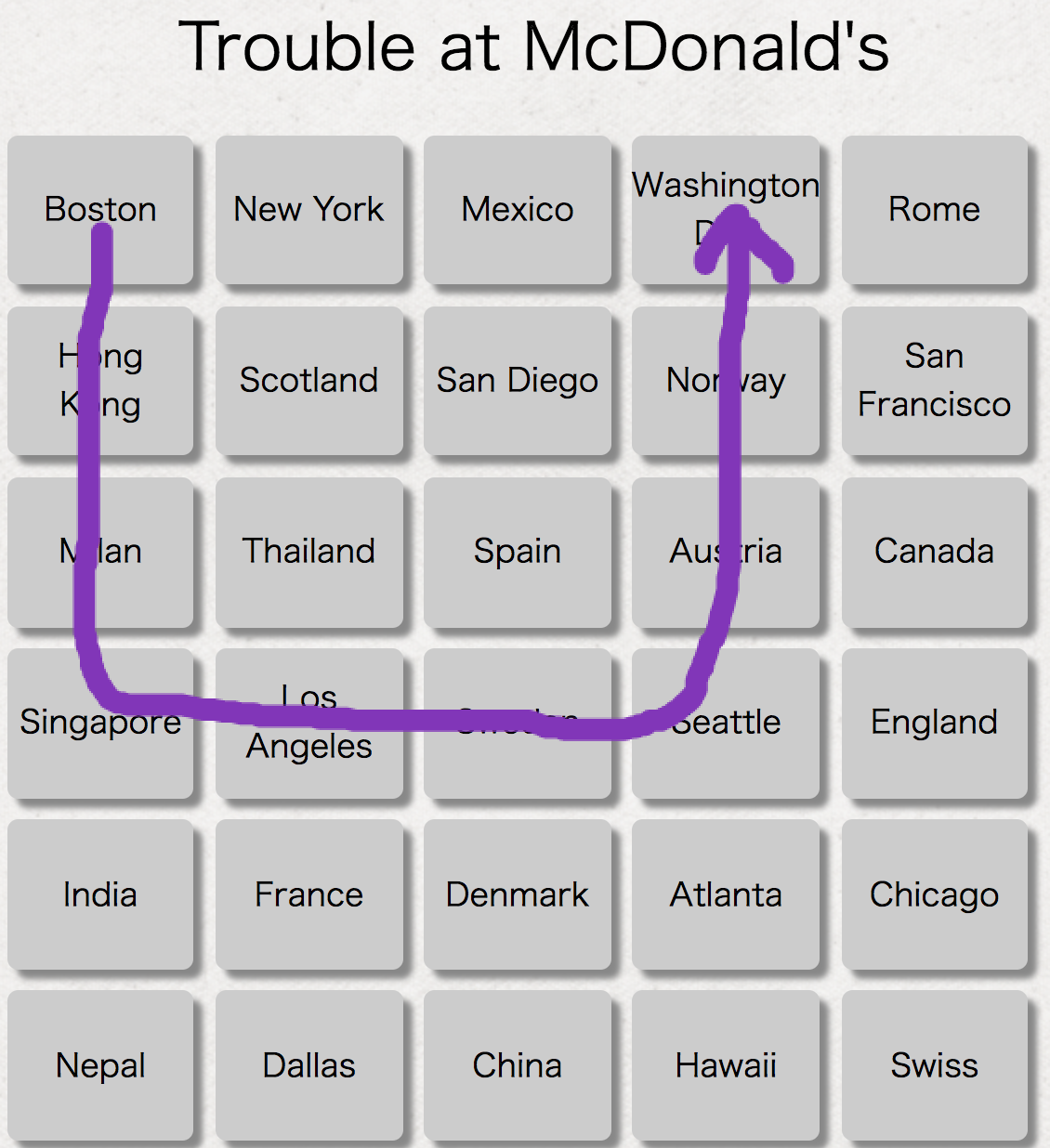This screenshot has height=1148, width=1050.
Task: Mark the Thailand tile
Action: (x=308, y=552)
